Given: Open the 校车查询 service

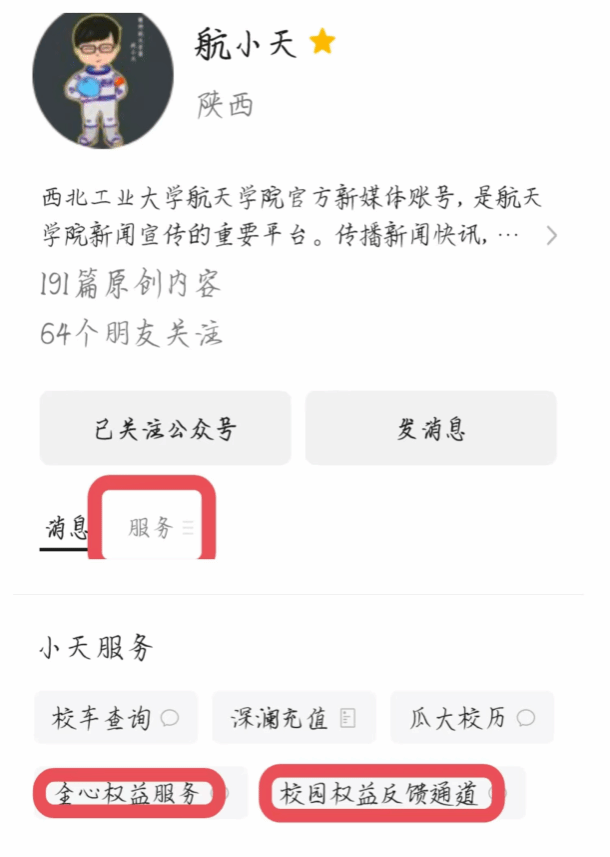Looking at the screenshot, I should [115, 718].
